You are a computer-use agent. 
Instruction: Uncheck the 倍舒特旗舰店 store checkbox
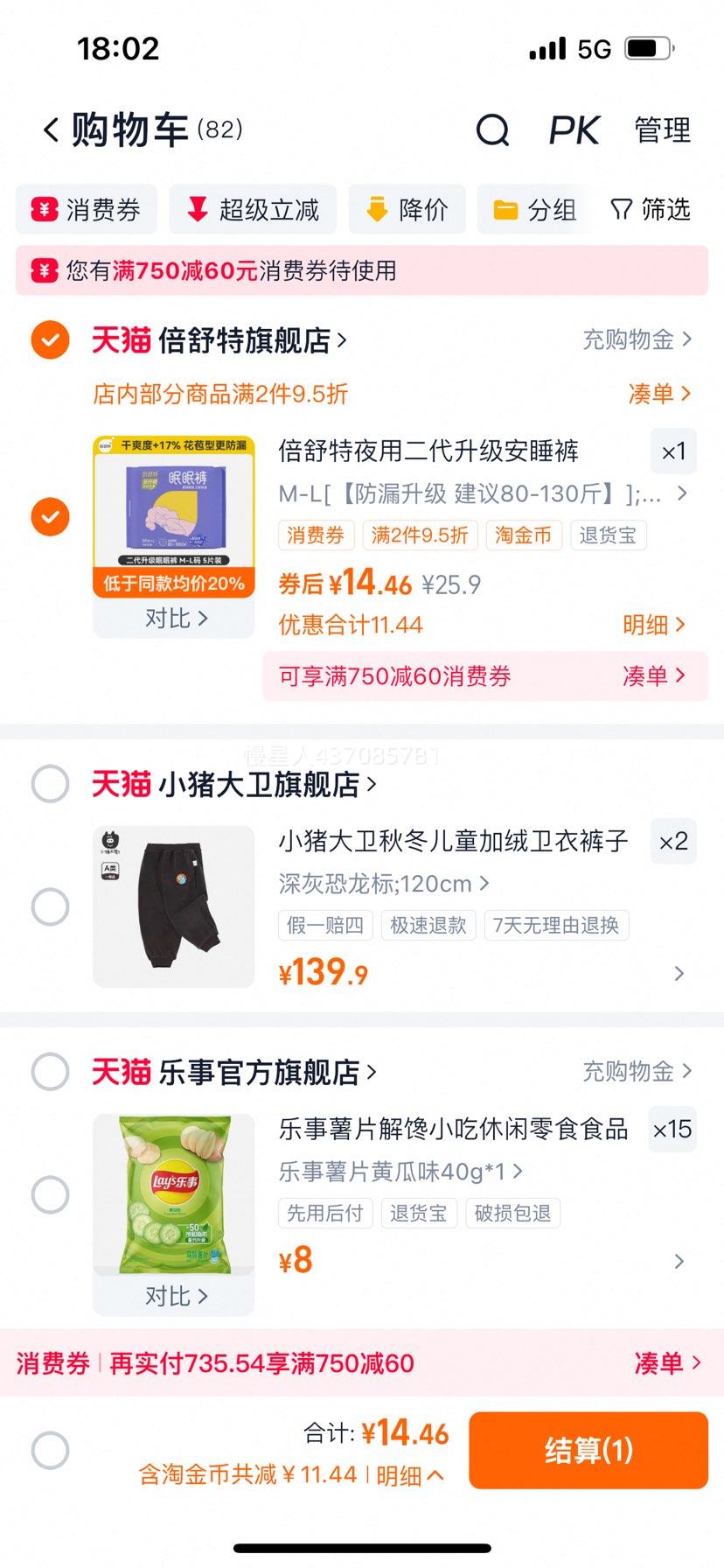coord(50,339)
